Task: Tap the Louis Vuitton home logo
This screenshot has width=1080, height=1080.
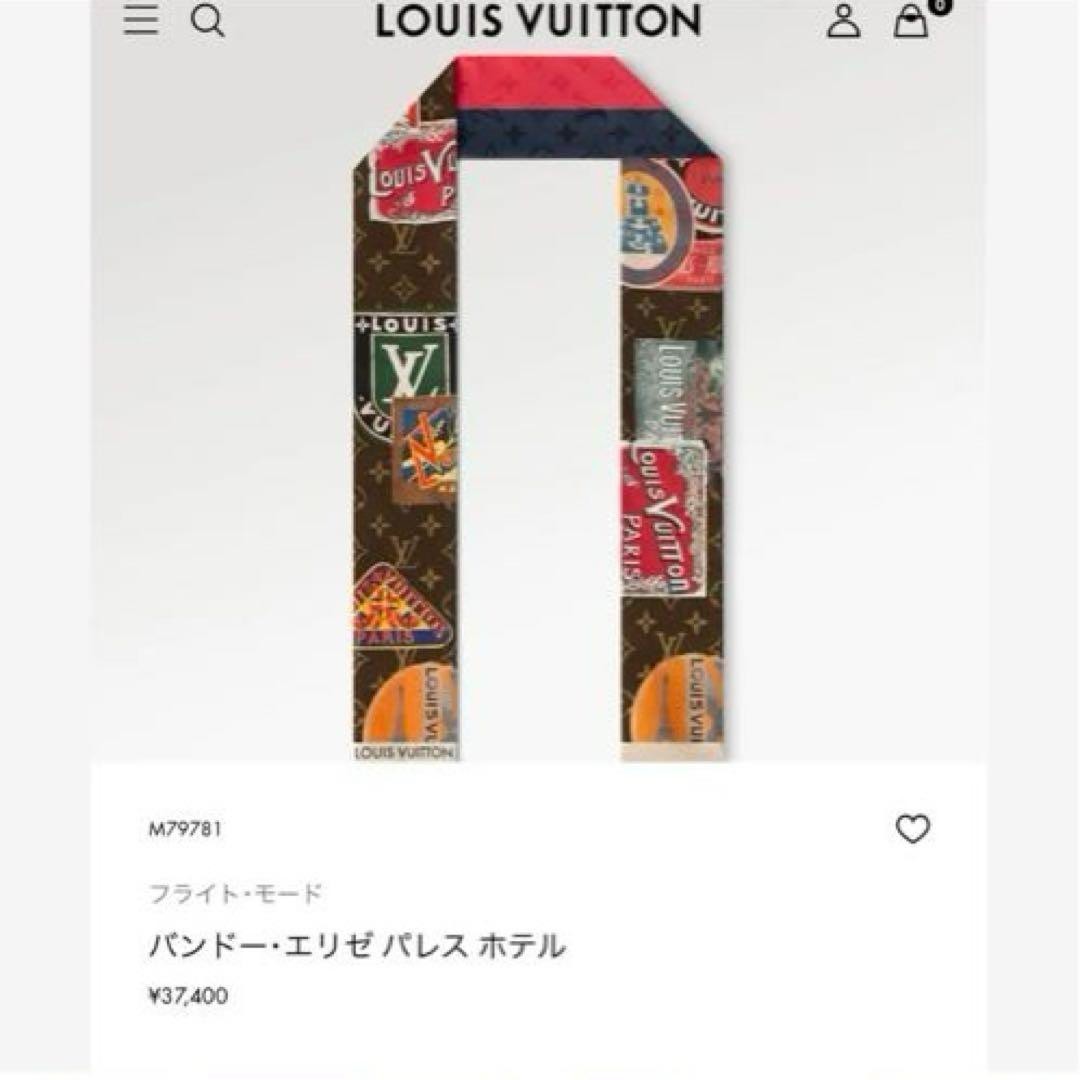Action: click(x=538, y=21)
